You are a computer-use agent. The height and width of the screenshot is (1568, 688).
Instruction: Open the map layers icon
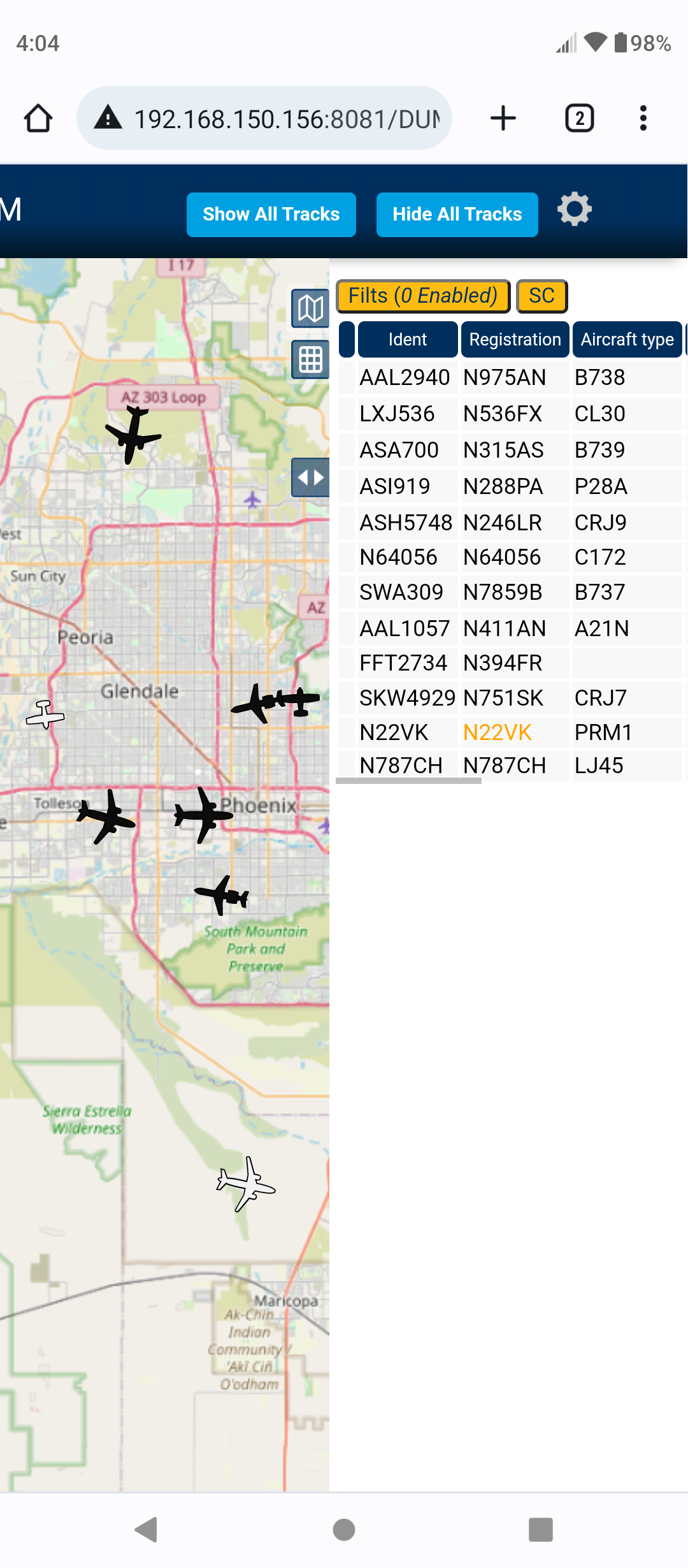point(310,309)
